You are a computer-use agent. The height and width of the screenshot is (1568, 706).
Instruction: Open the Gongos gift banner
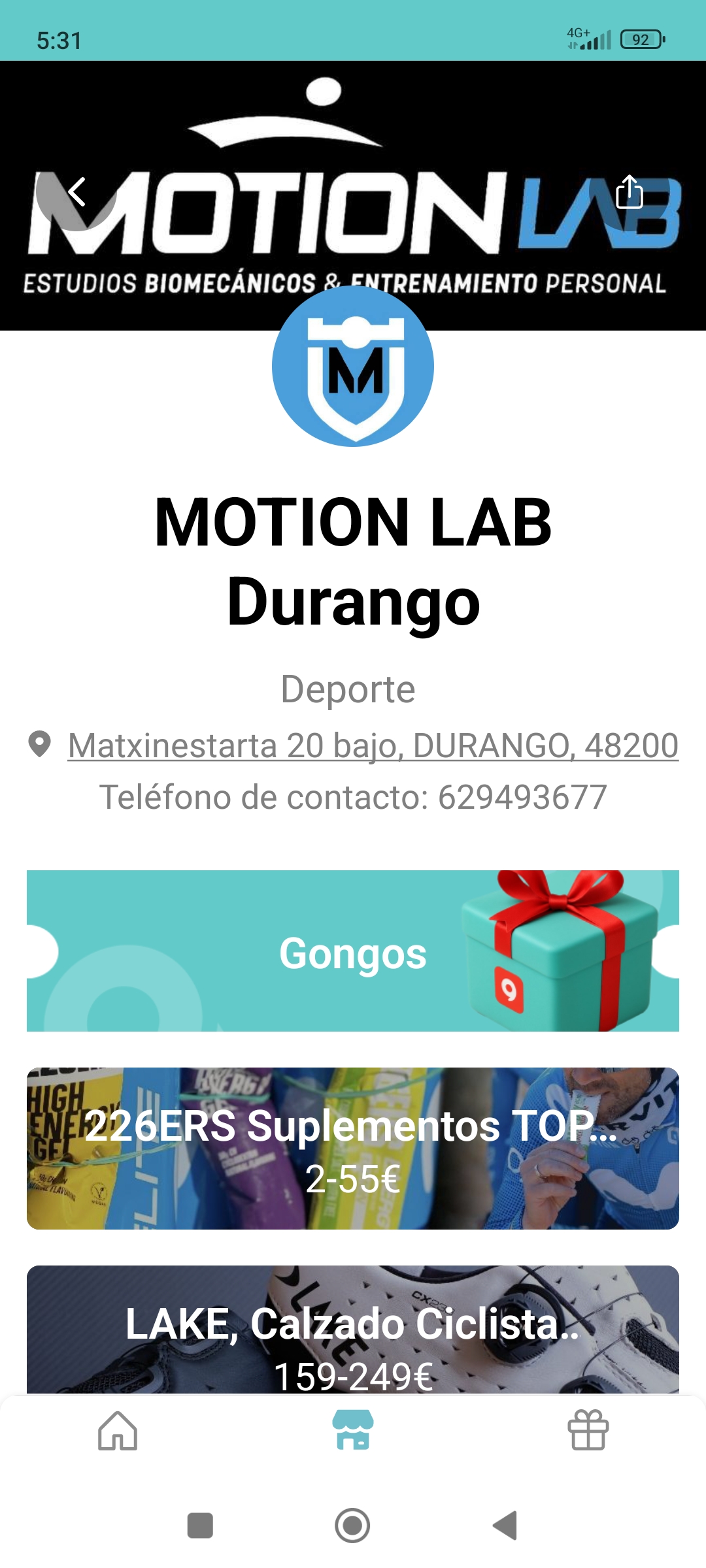tap(353, 951)
